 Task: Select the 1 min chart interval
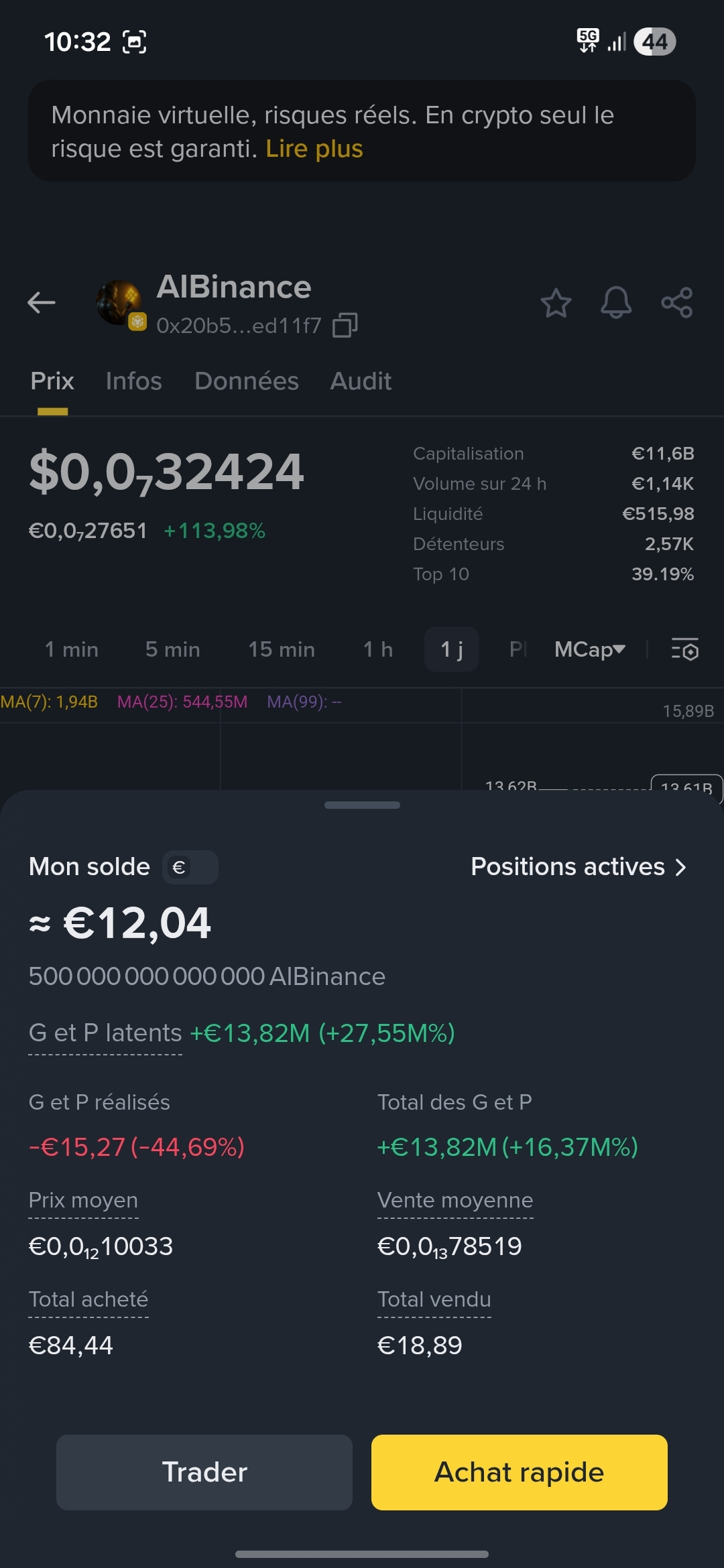coord(72,649)
